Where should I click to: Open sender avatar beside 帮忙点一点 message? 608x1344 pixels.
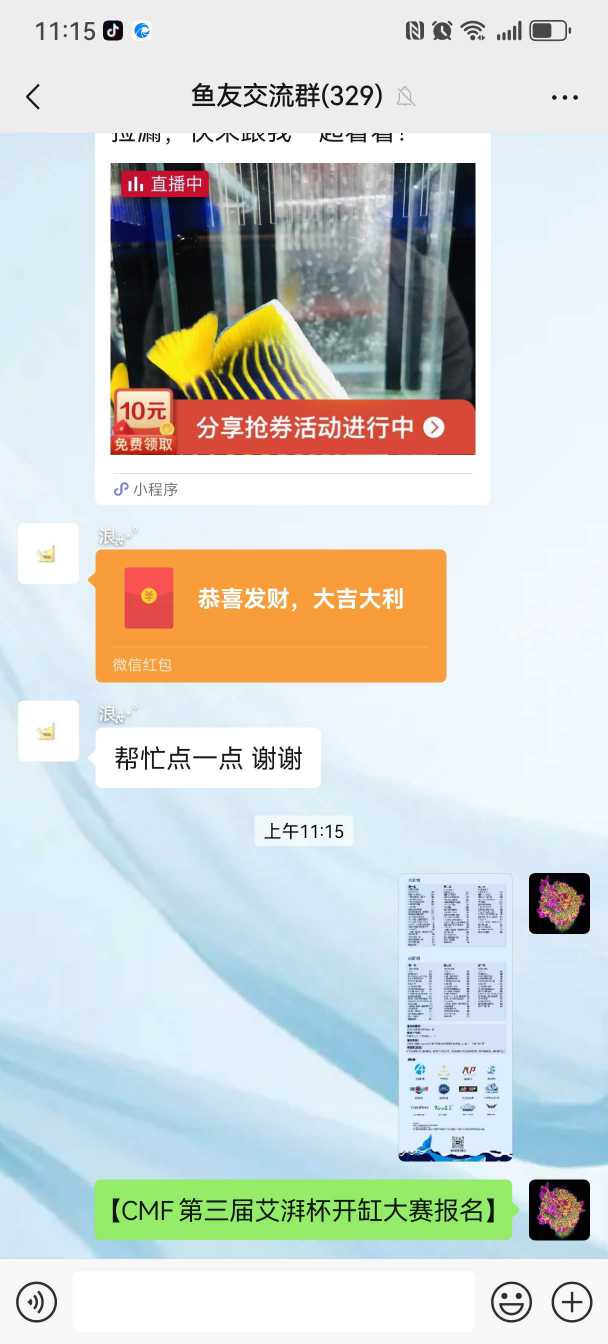pyautogui.click(x=48, y=731)
